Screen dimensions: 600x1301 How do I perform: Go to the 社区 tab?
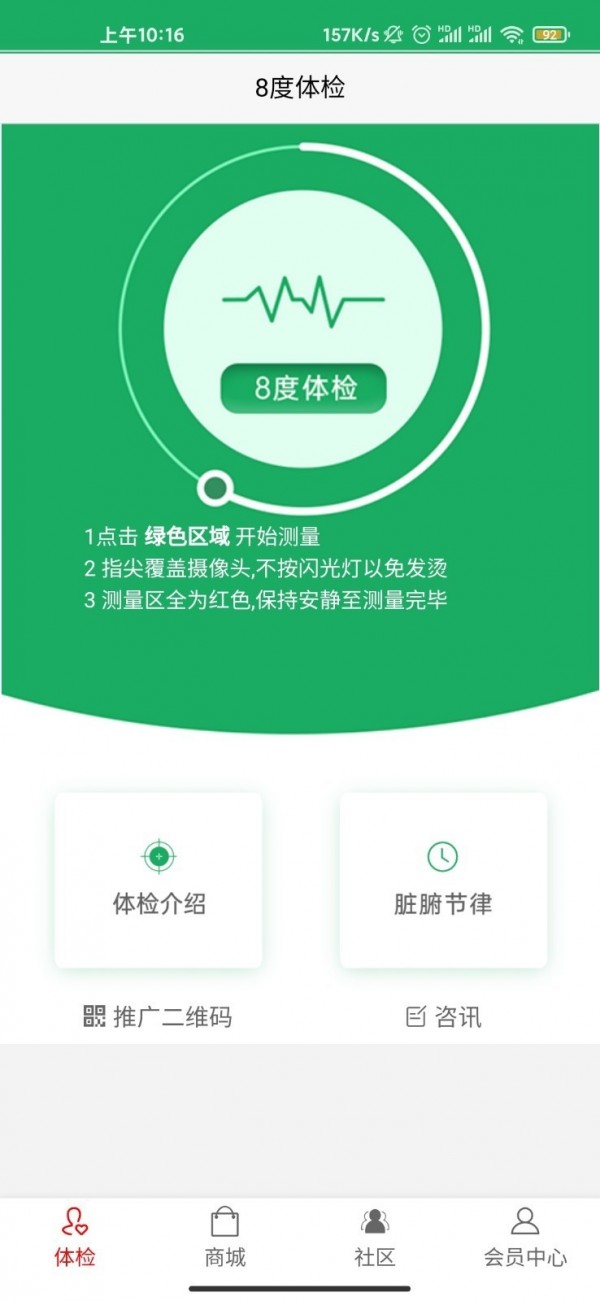[x=375, y=1237]
